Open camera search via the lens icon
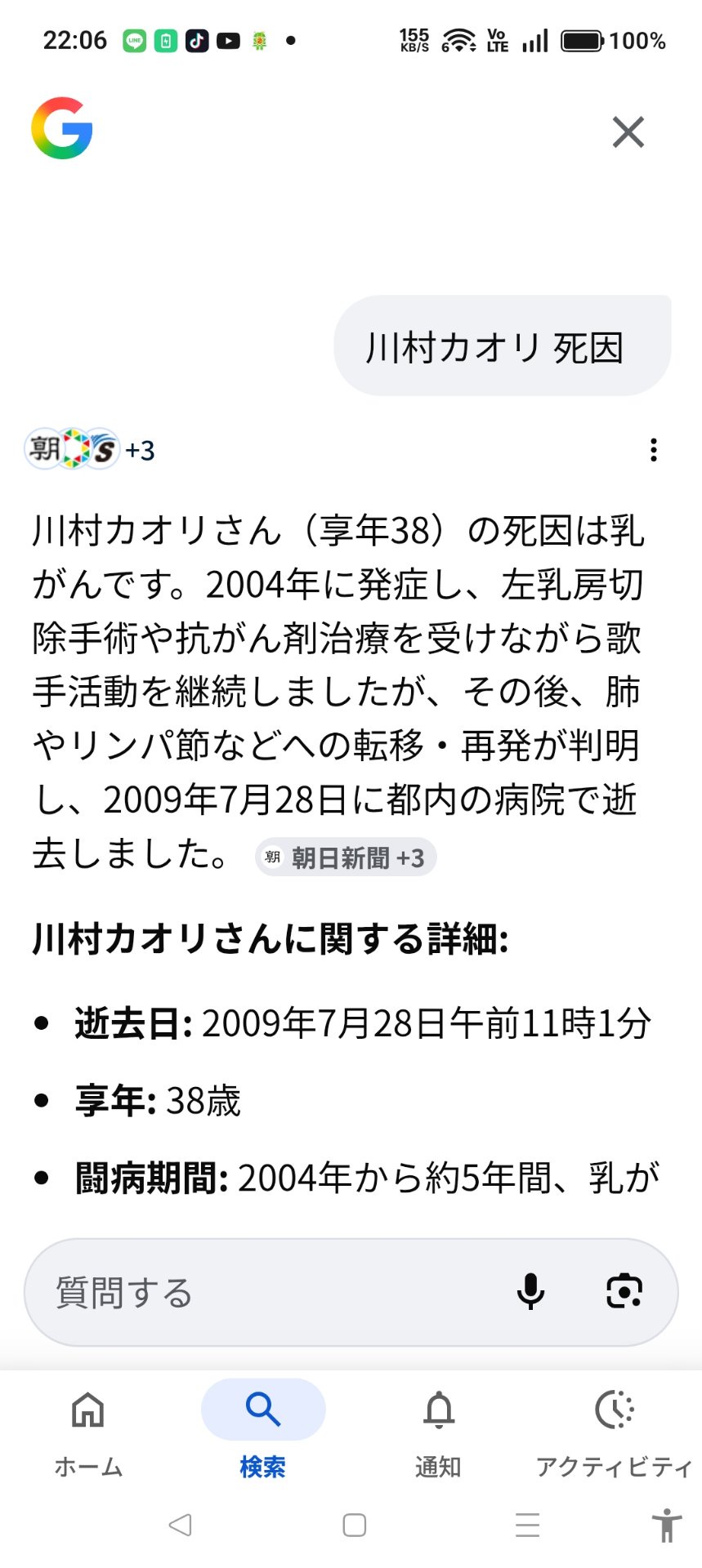702x1568 pixels. pyautogui.click(x=624, y=1292)
